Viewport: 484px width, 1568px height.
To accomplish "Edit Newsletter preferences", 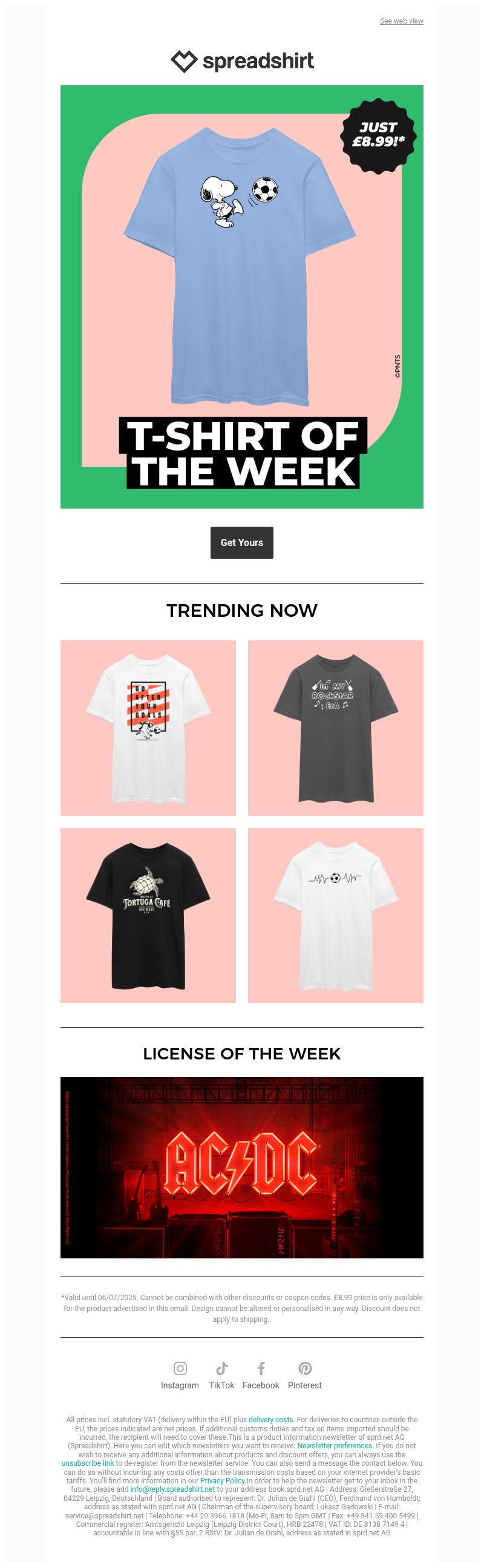I will pyautogui.click(x=334, y=1446).
